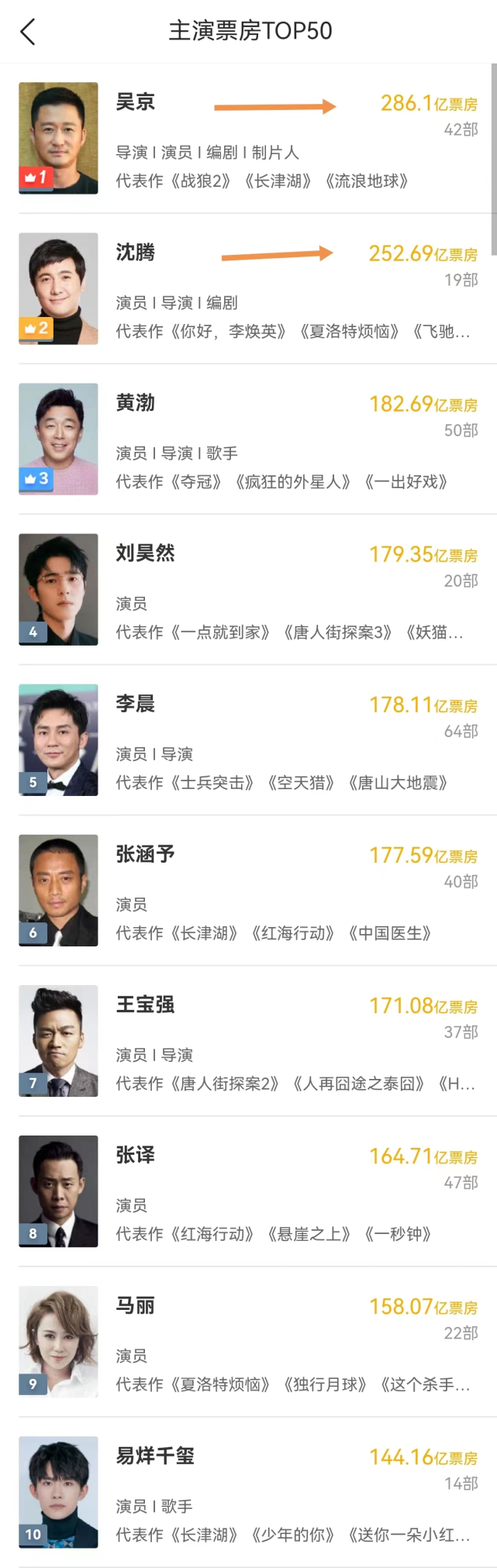Go back using the top-left arrow

[28, 32]
